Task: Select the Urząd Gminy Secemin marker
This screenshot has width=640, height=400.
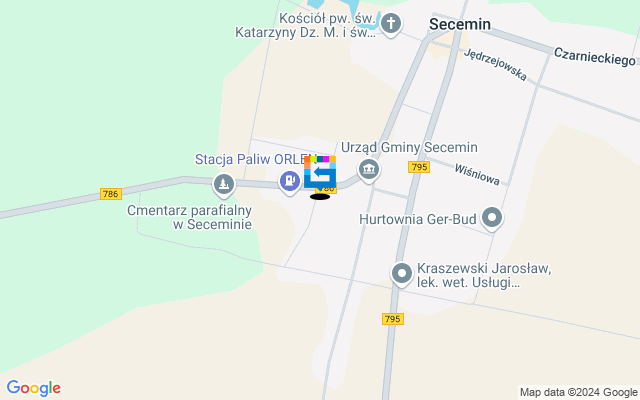Action: coord(368,168)
